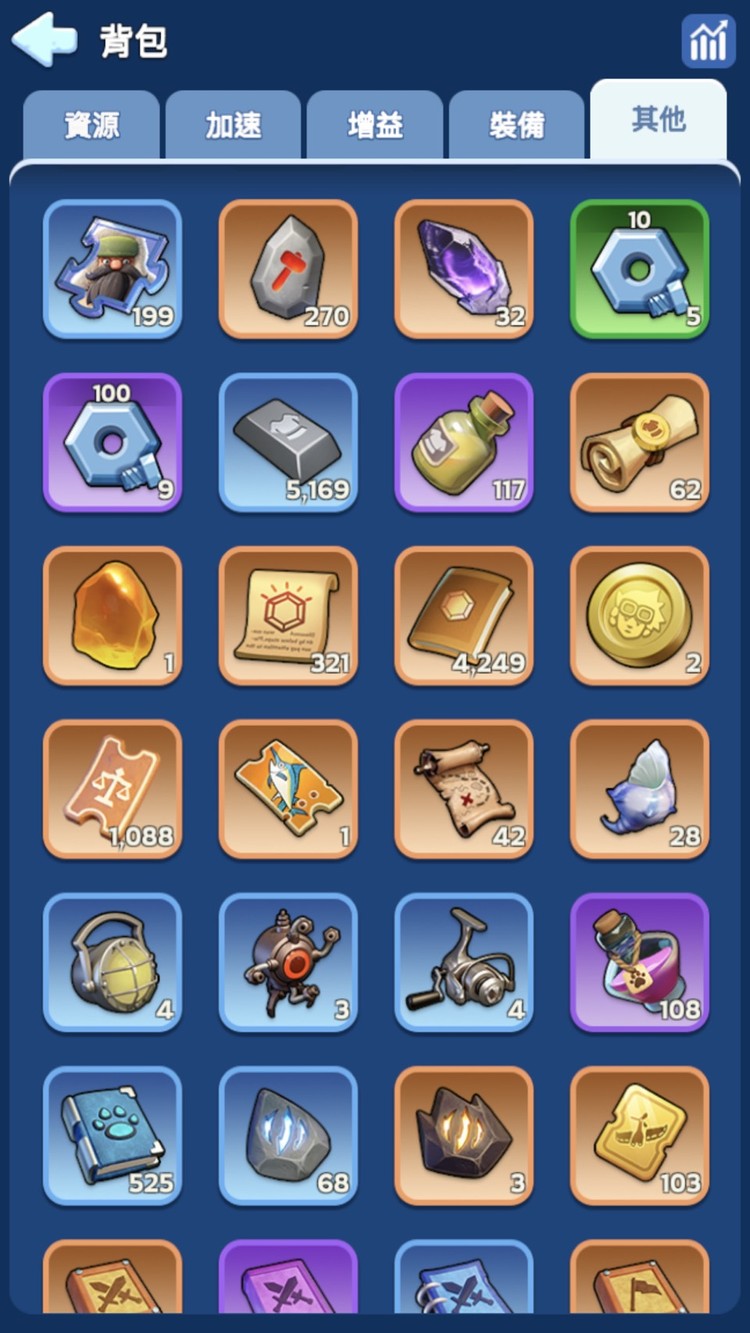The width and height of the screenshot is (750, 1333).
Task: Open the 增益 tab
Action: point(375,126)
